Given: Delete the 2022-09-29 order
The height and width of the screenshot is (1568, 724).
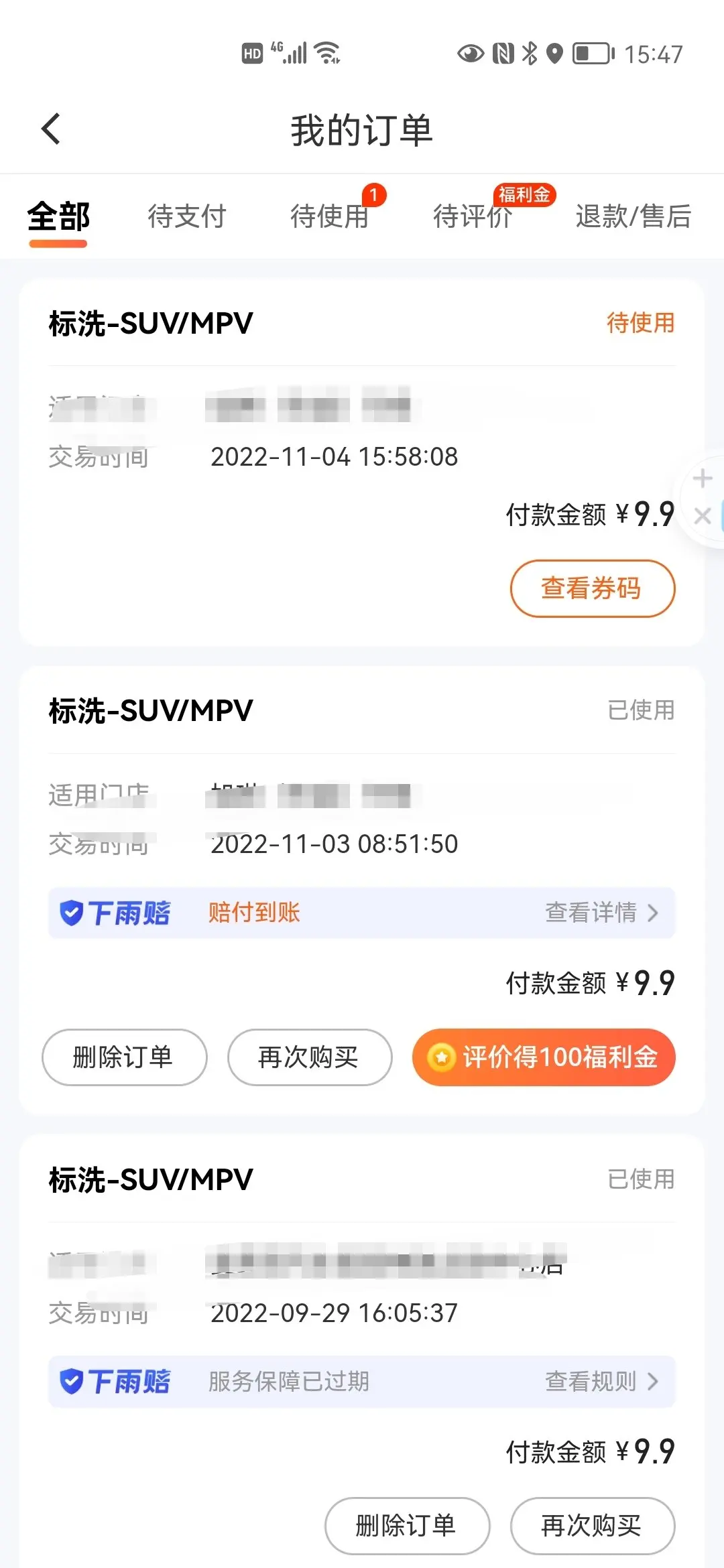Looking at the screenshot, I should 408,1526.
